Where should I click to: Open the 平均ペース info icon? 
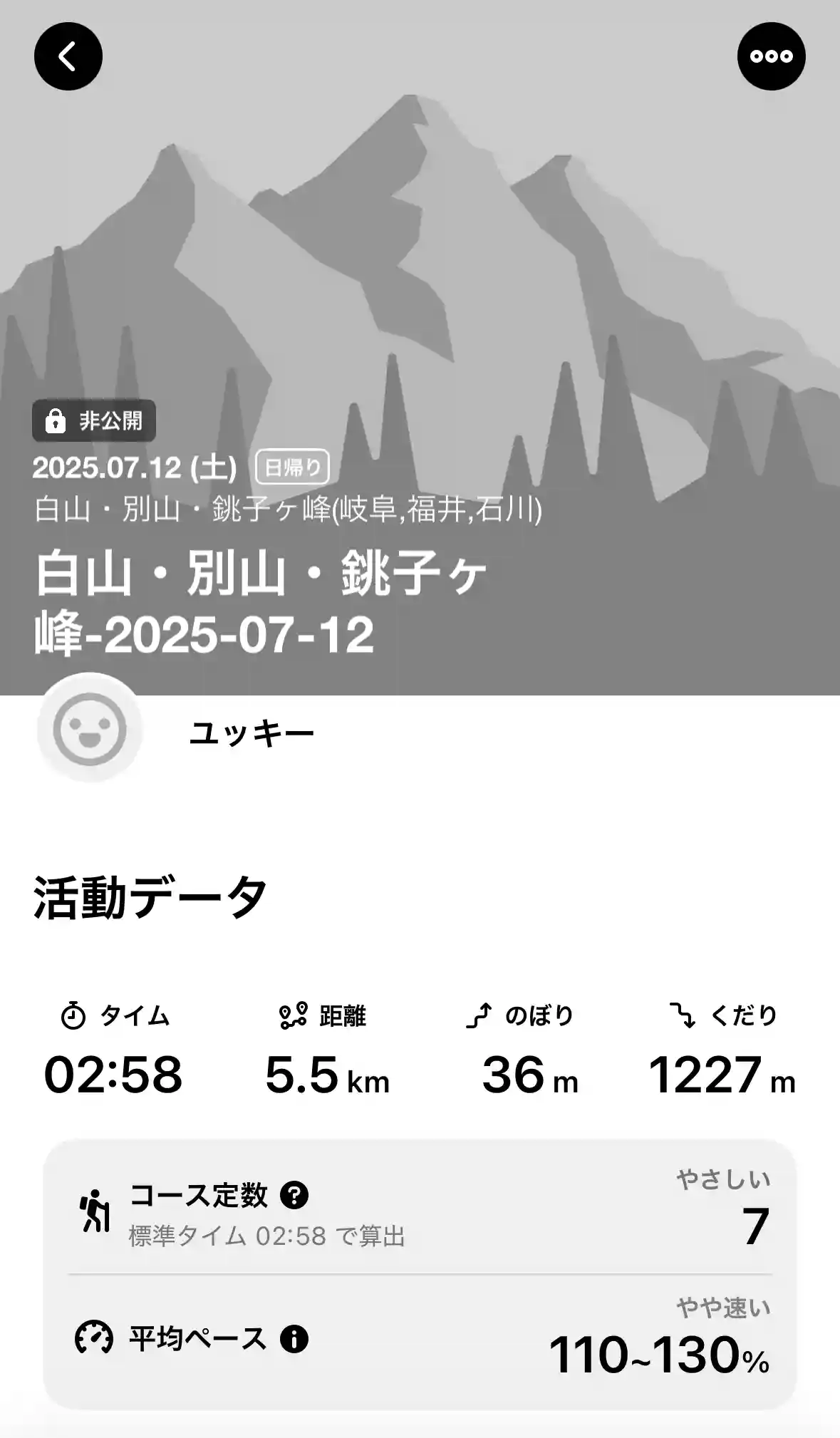click(294, 1339)
